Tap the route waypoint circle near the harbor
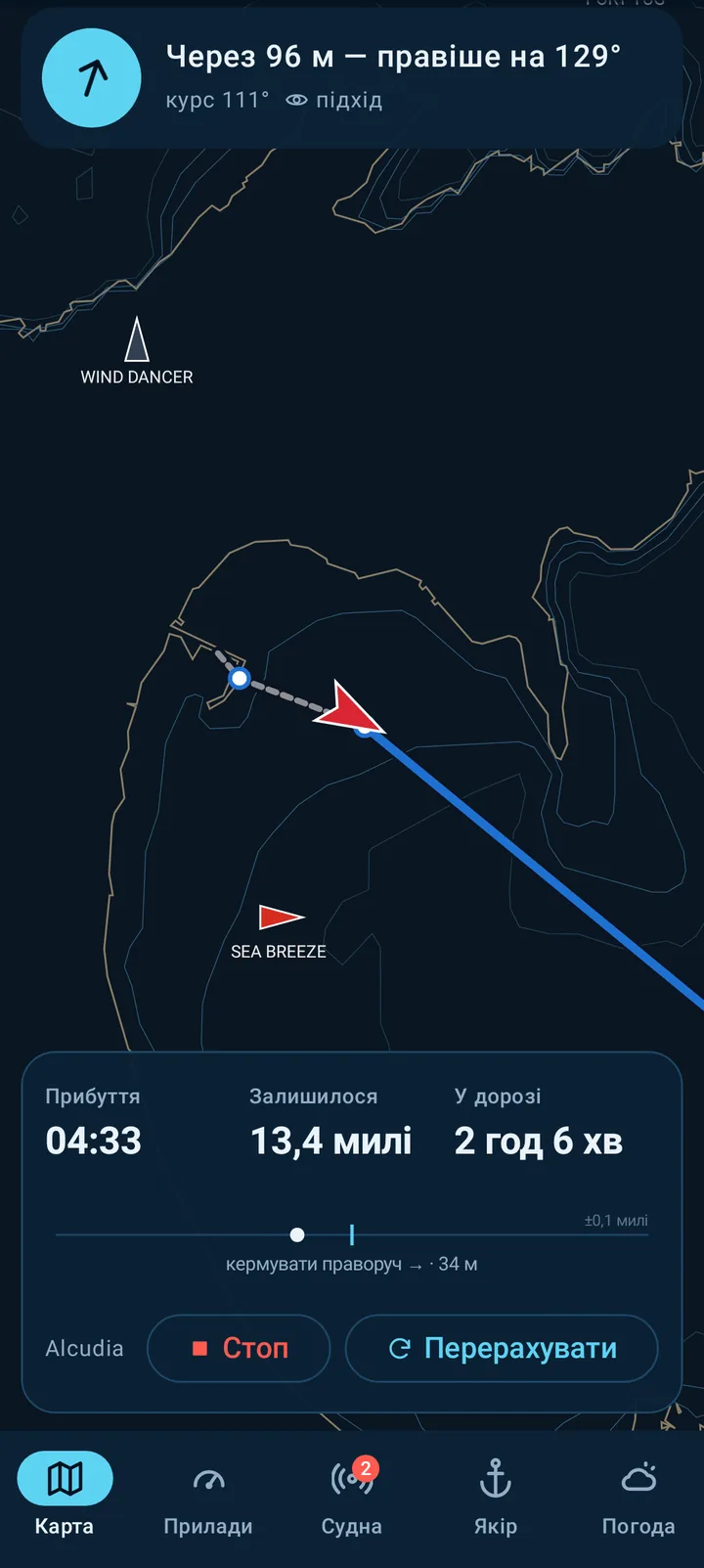 (x=240, y=677)
